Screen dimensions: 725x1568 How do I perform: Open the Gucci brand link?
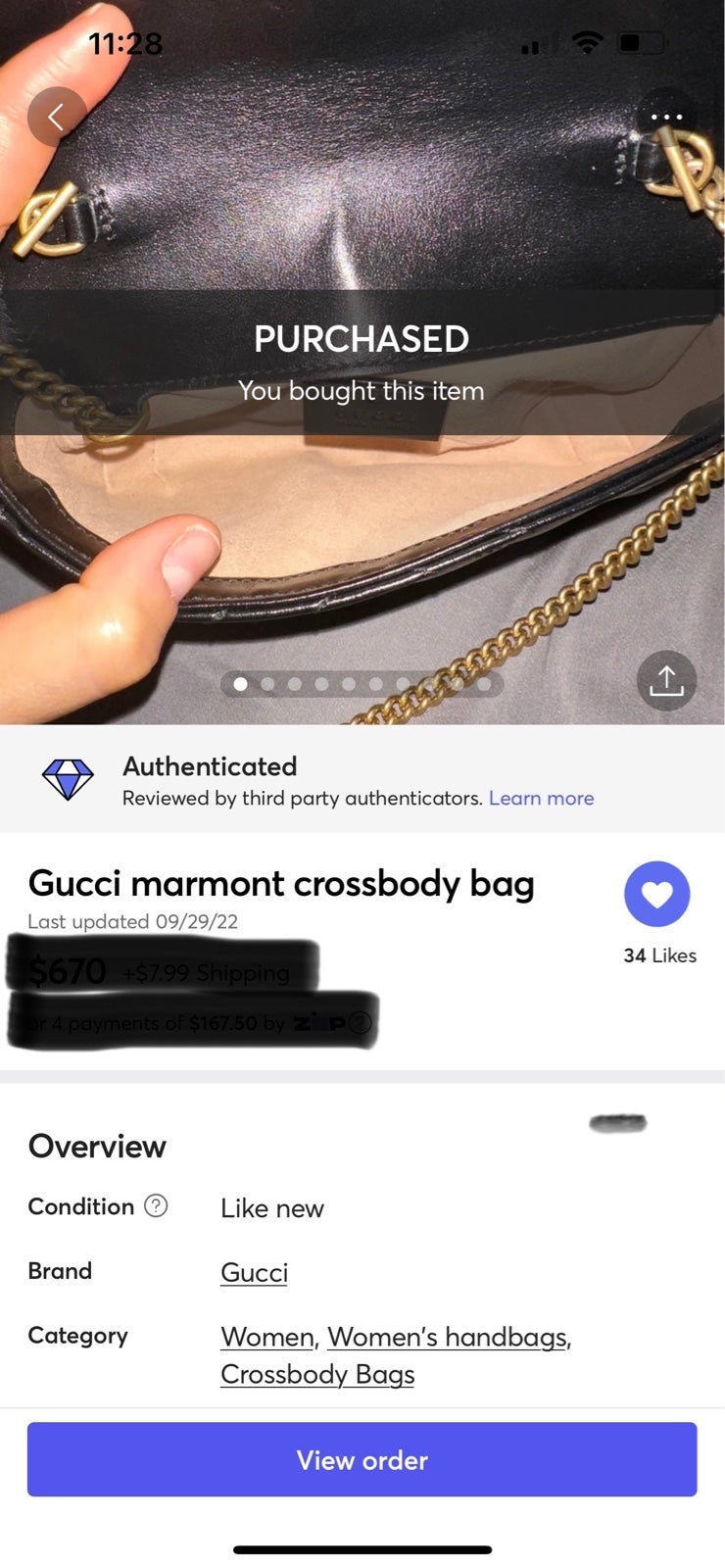tap(254, 1272)
